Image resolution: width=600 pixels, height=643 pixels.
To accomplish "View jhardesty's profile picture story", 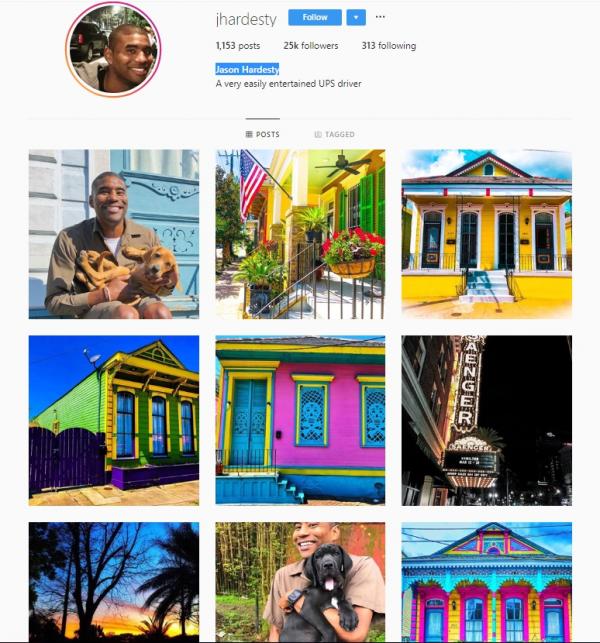I will click(113, 48).
